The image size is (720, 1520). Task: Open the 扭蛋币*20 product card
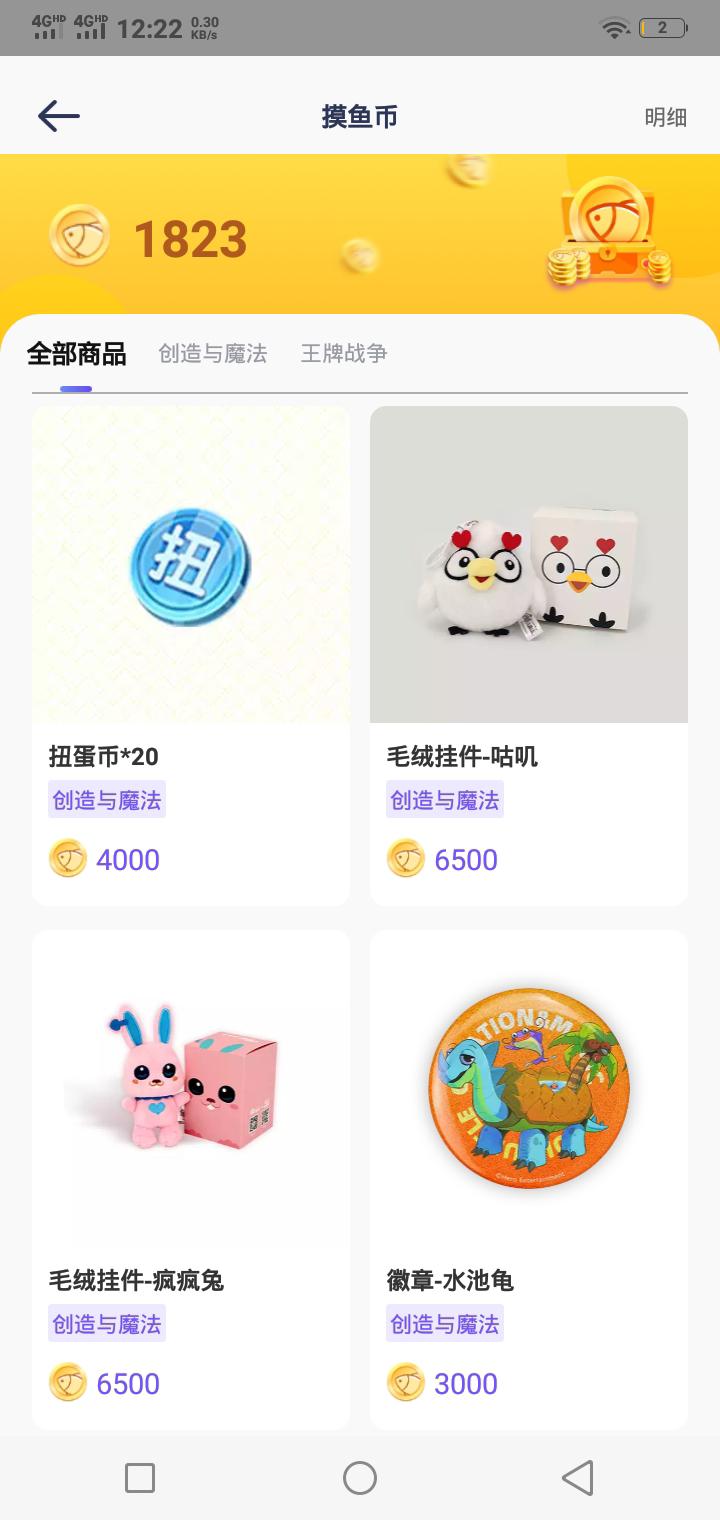[x=191, y=656]
